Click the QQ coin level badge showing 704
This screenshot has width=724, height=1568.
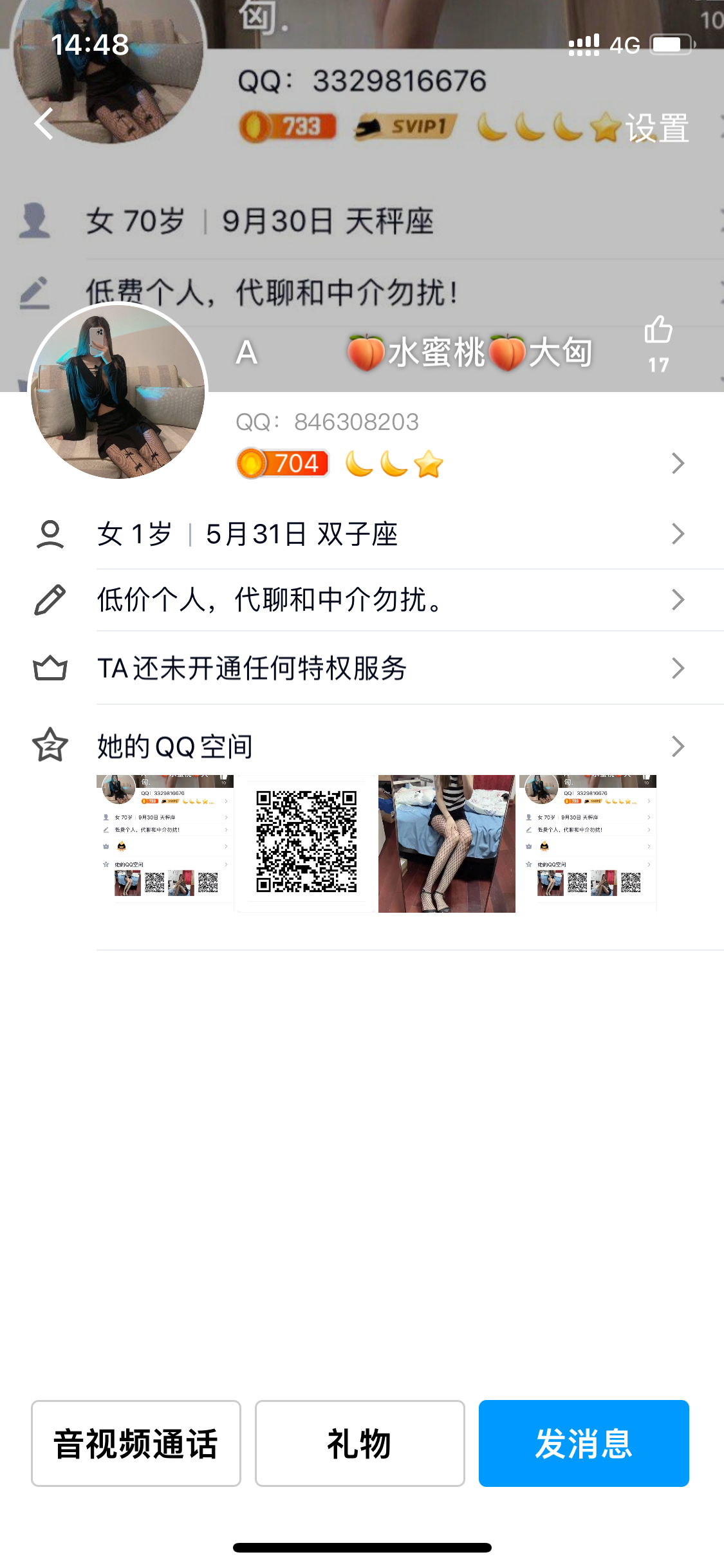click(x=281, y=463)
